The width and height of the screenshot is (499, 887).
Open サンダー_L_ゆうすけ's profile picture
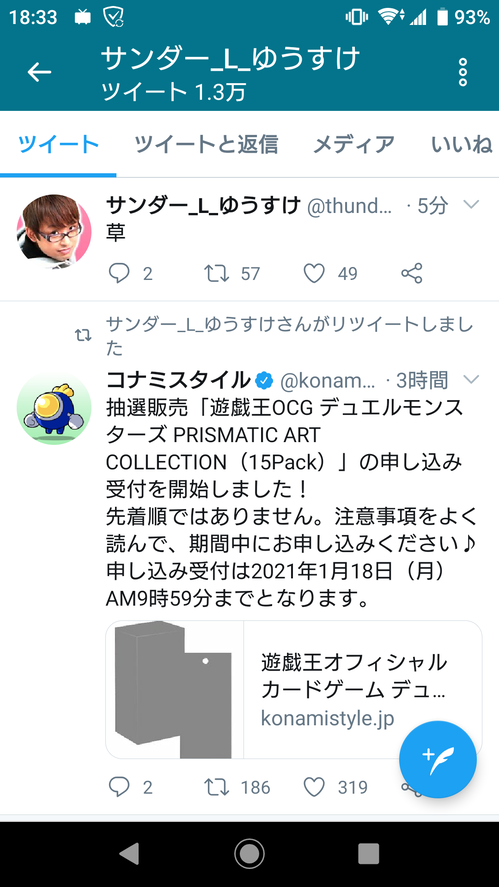tap(54, 231)
